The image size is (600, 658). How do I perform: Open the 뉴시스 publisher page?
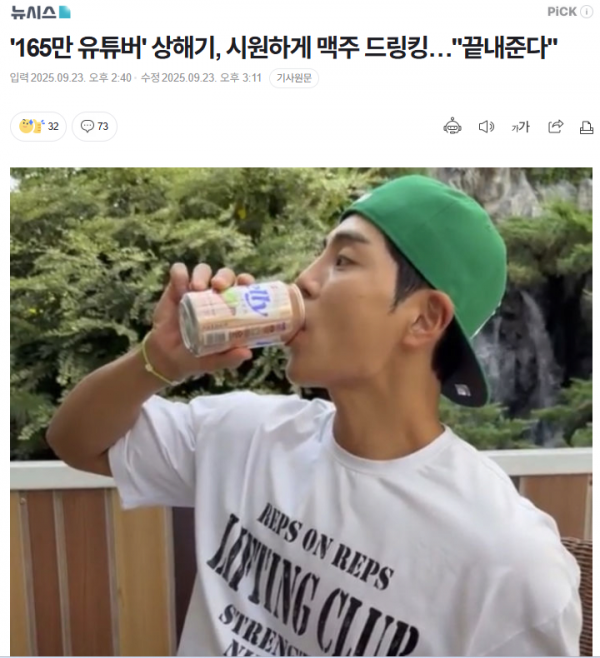click(x=40, y=12)
